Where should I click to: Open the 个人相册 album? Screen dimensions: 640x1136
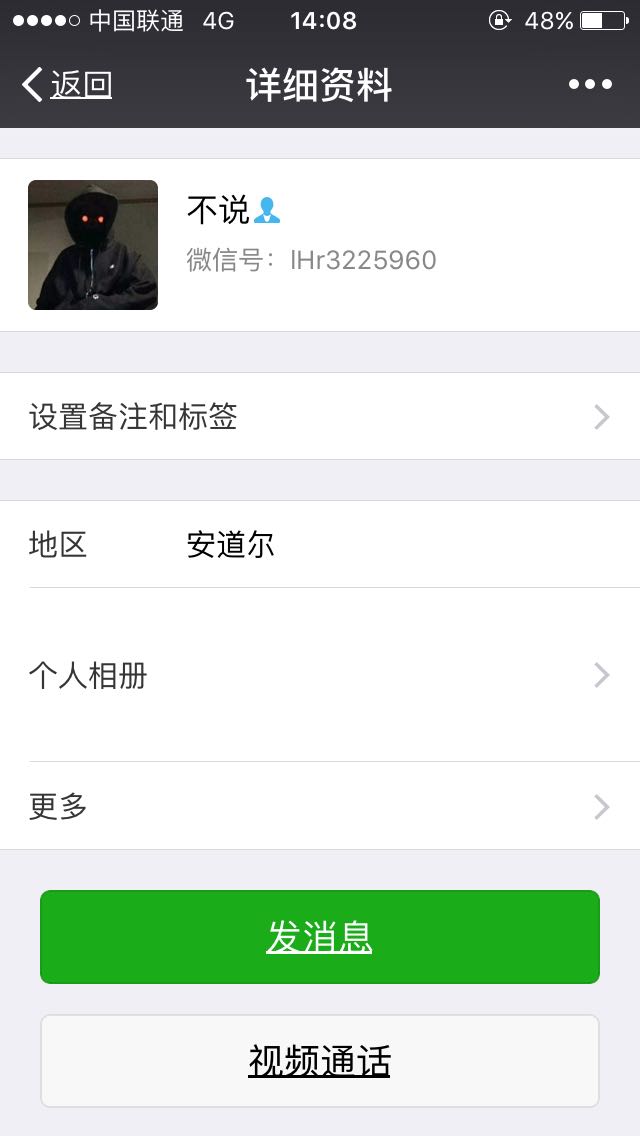[x=320, y=675]
